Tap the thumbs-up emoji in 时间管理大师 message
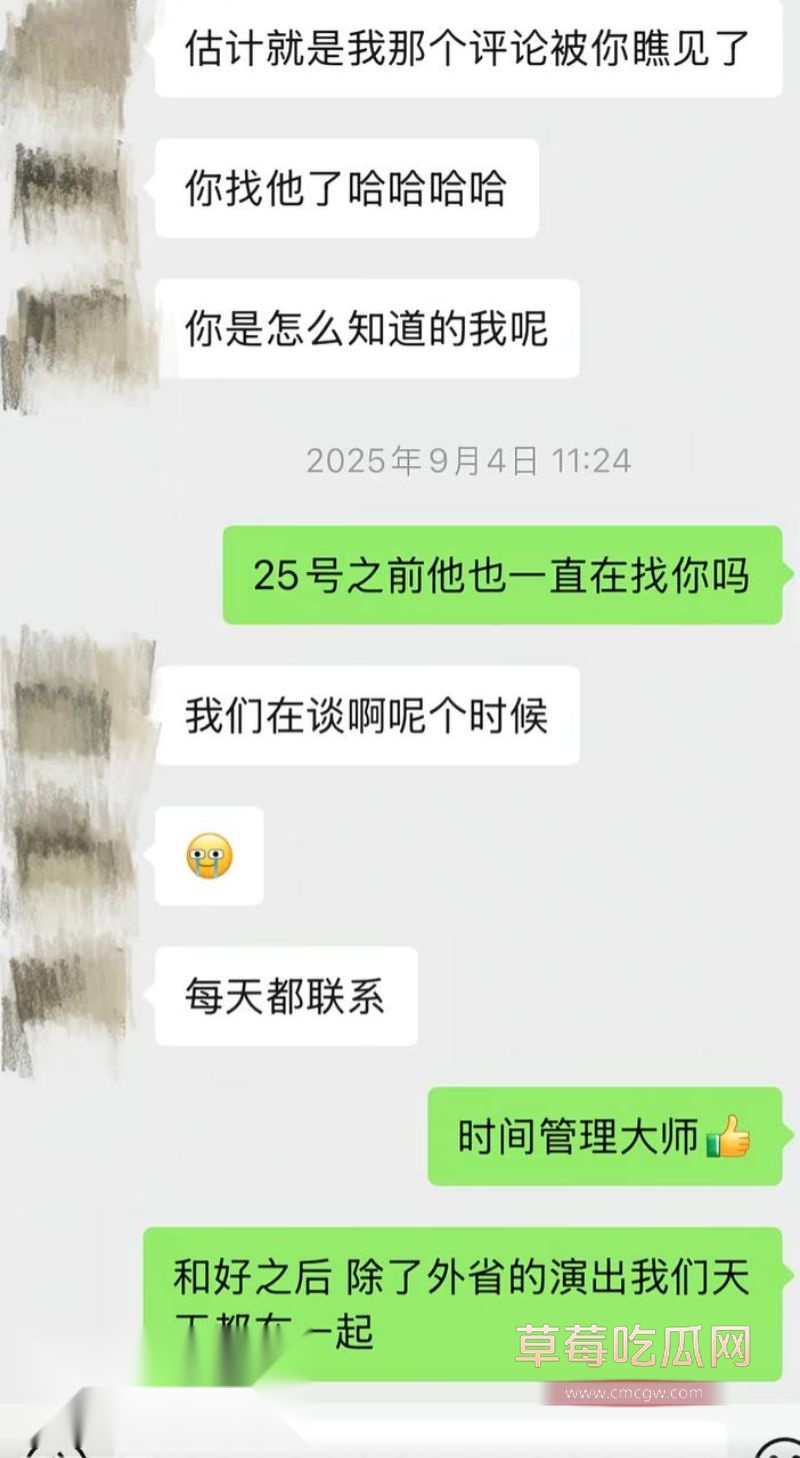The image size is (800, 1458). [729, 1135]
